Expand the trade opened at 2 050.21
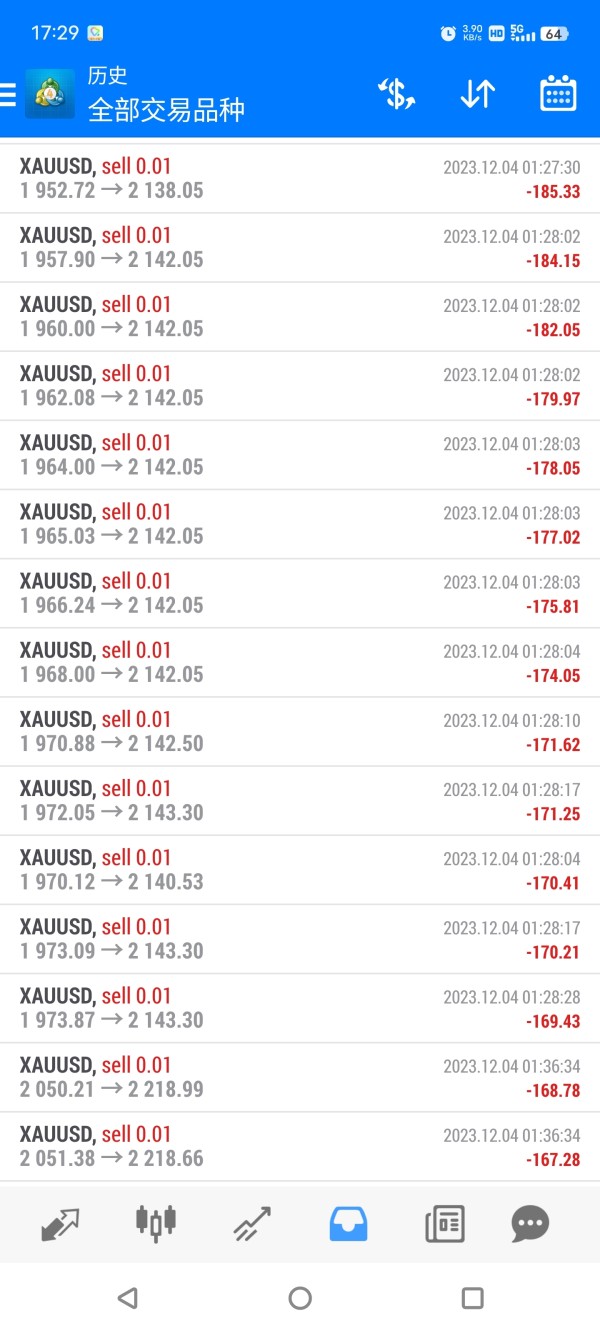Viewport: 600px width, 1333px height. click(300, 1076)
